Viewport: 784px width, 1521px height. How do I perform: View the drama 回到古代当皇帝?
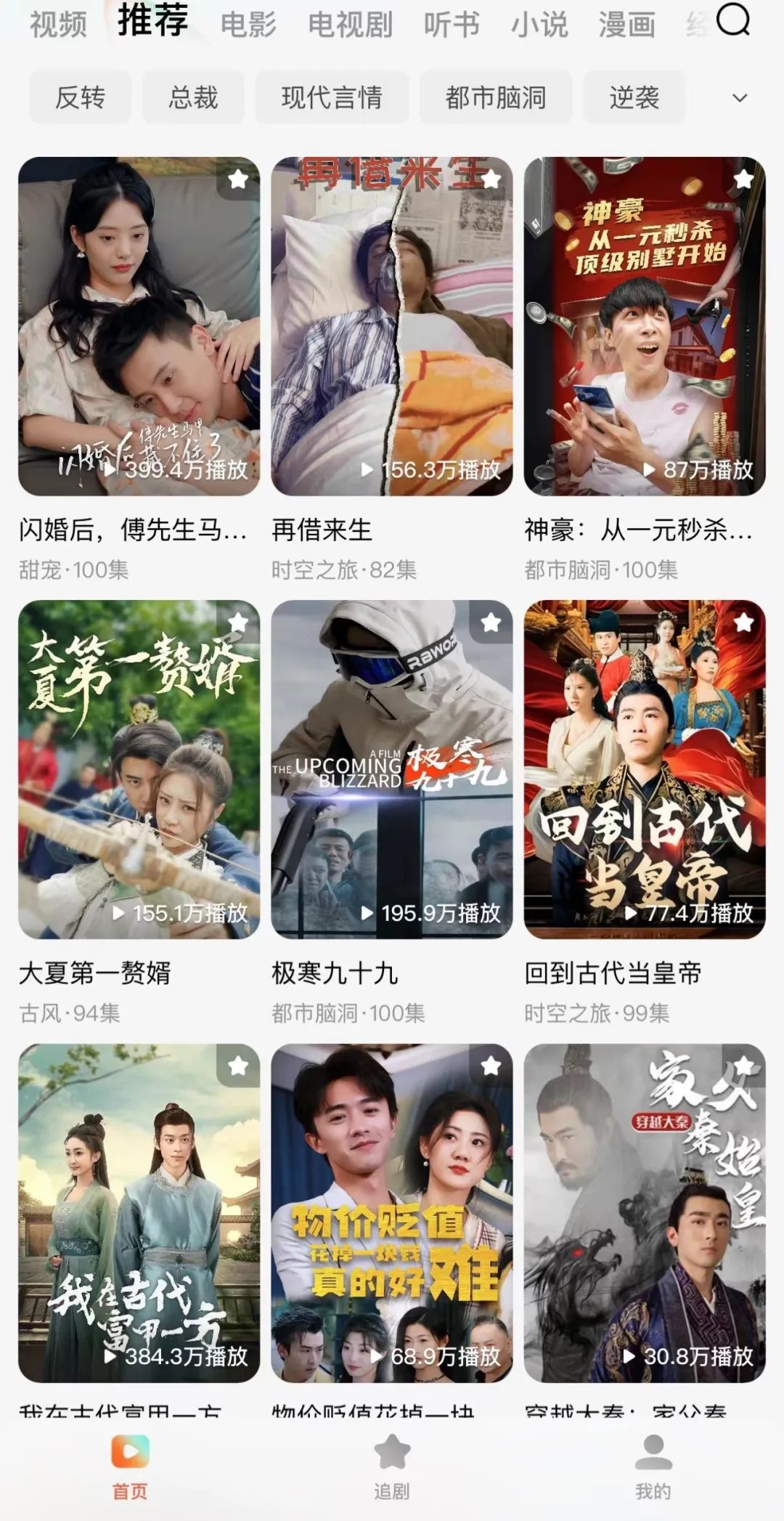click(x=645, y=768)
